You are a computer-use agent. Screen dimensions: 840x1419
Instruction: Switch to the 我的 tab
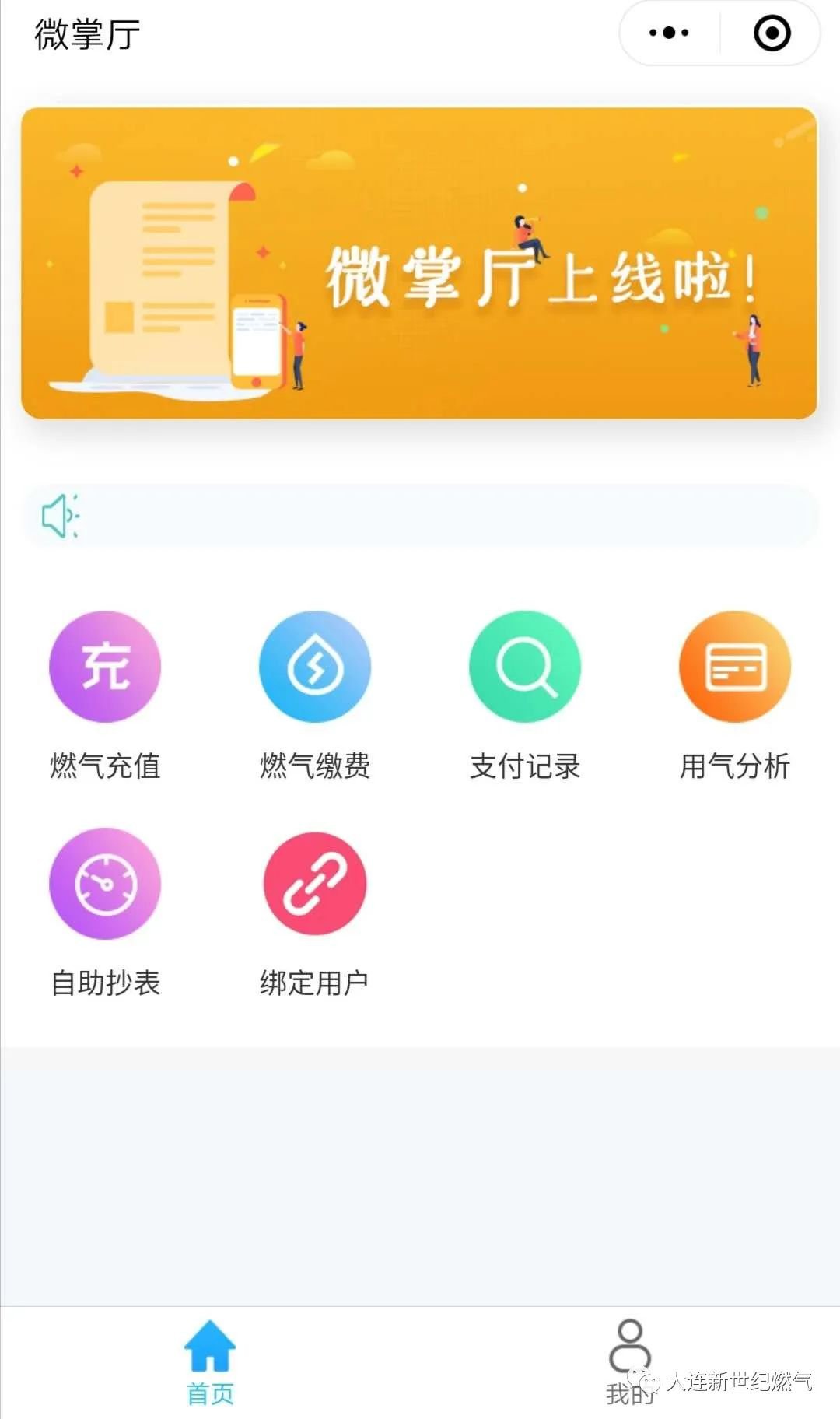pos(630,1361)
